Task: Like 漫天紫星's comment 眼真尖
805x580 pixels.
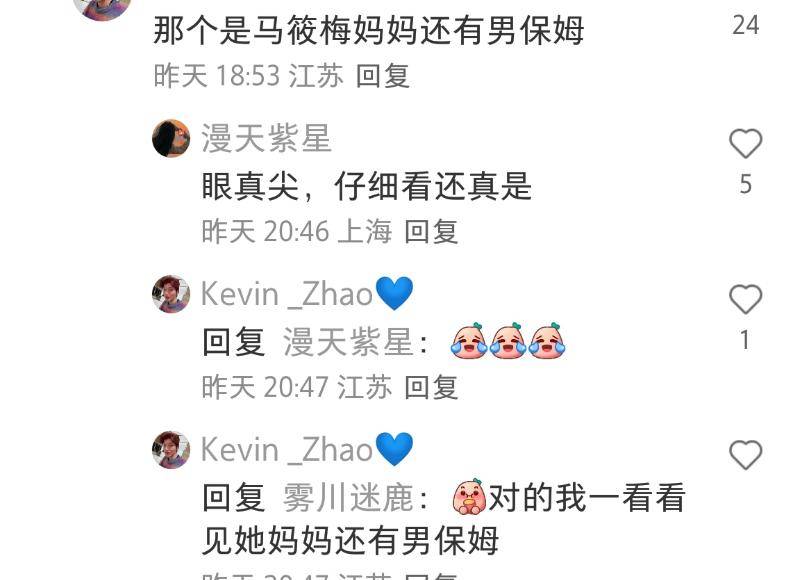Action: 745,145
